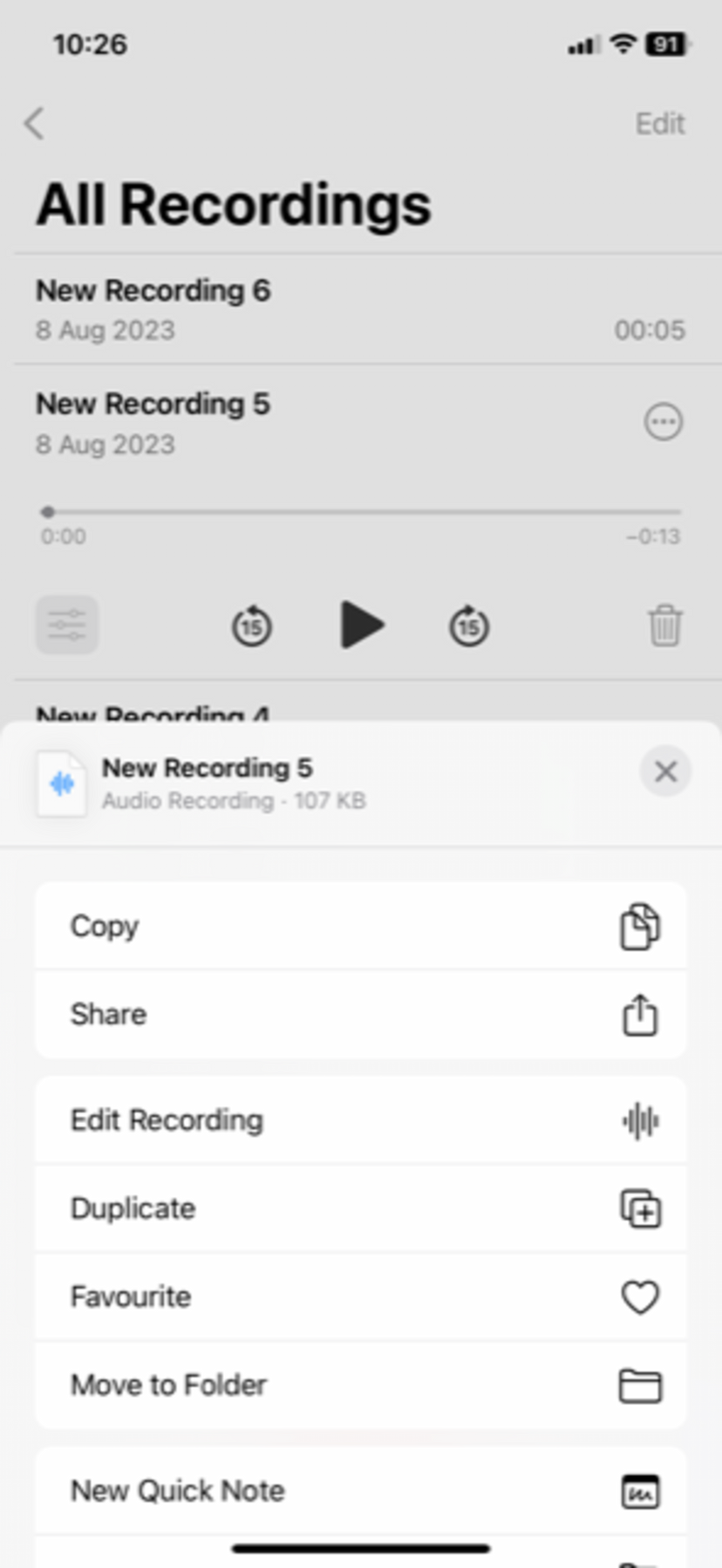Skip forward 15 seconds
This screenshot has width=722, height=1568.
469,625
